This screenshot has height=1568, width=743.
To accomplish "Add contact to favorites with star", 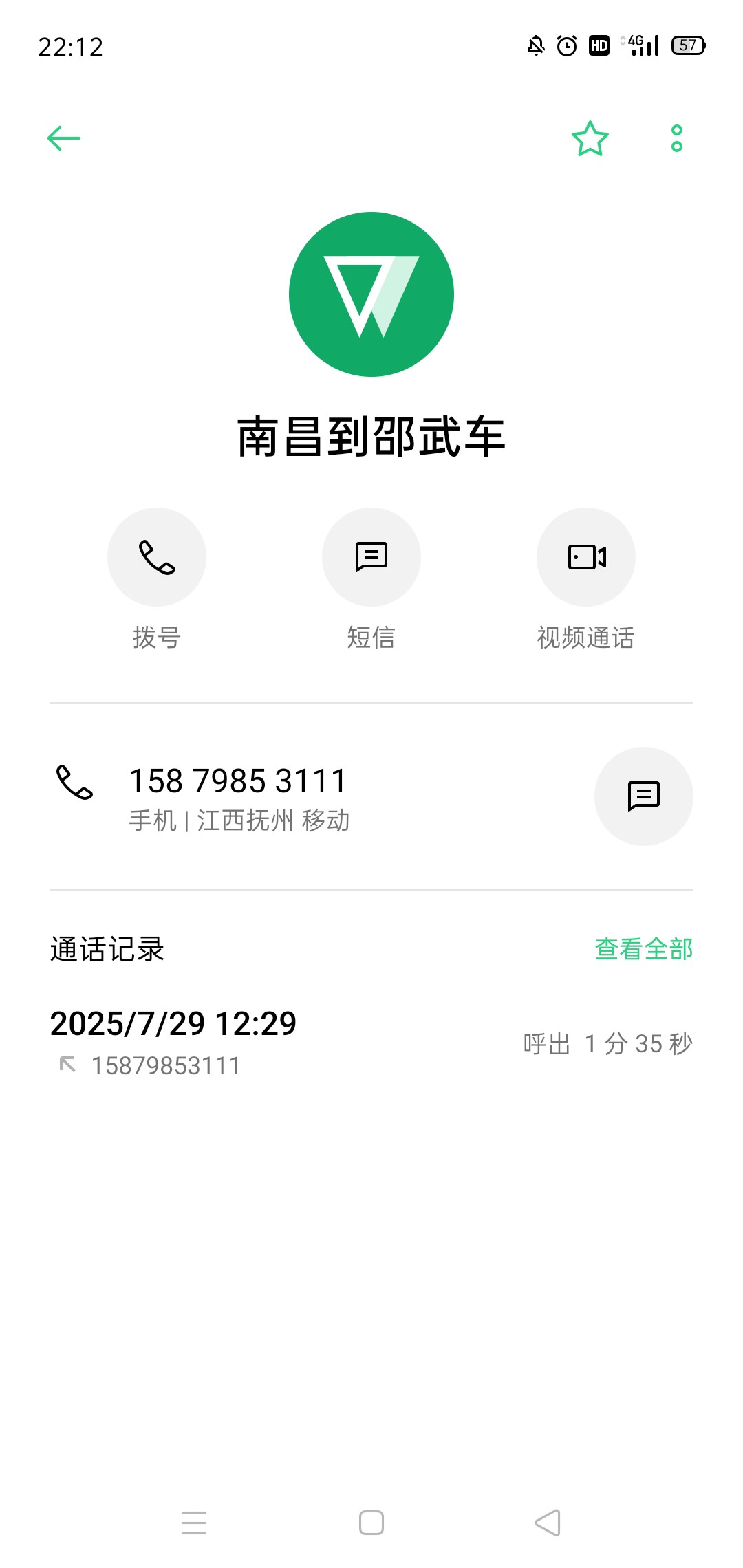I will coord(590,138).
